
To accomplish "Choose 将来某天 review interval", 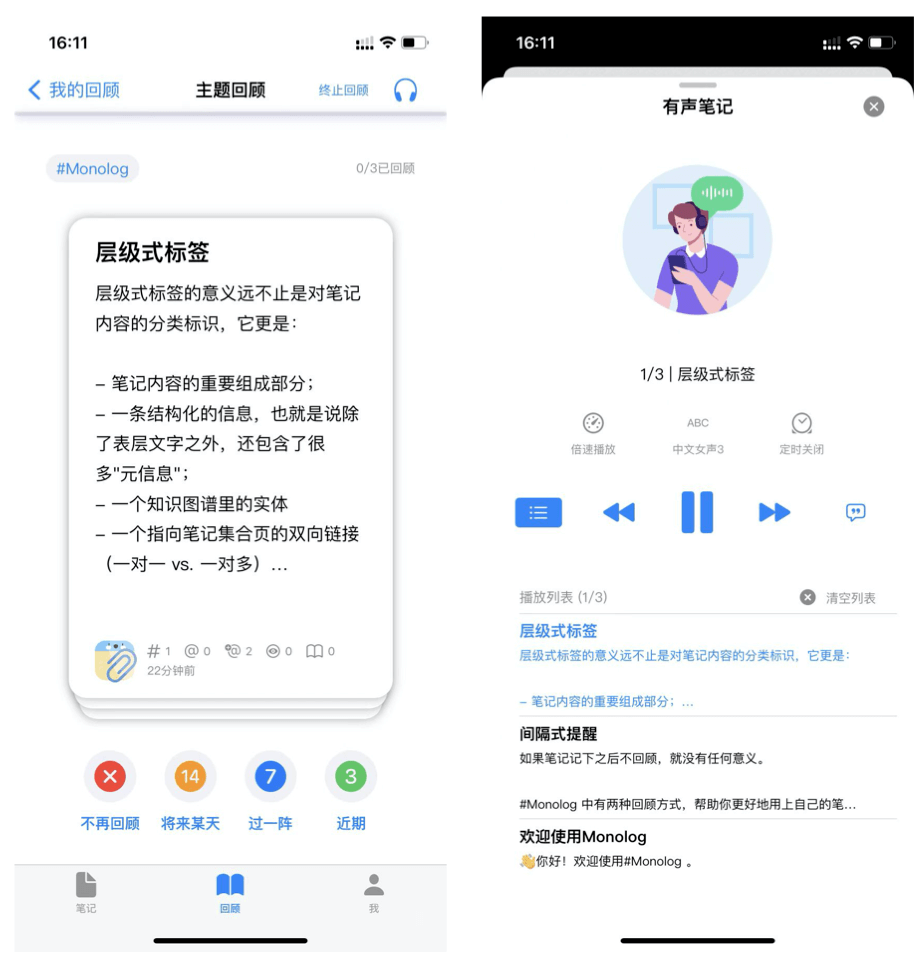I will point(190,777).
